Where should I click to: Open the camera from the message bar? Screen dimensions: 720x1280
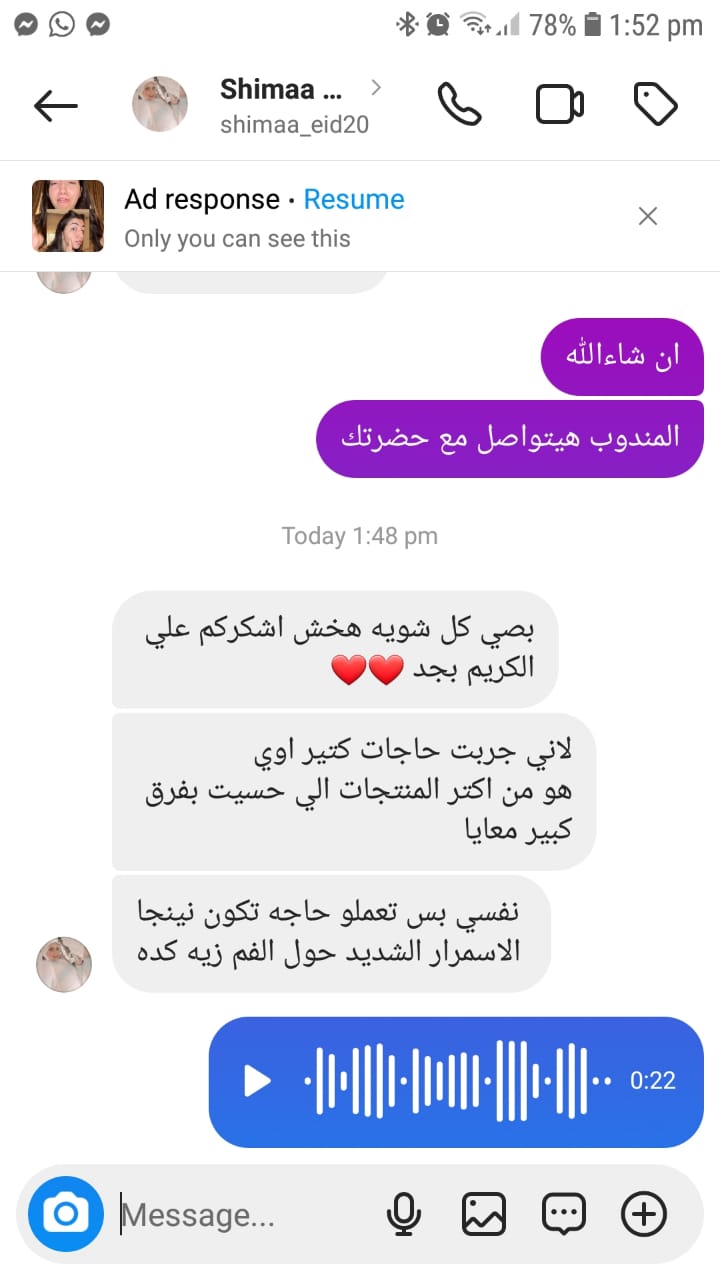click(x=66, y=1215)
